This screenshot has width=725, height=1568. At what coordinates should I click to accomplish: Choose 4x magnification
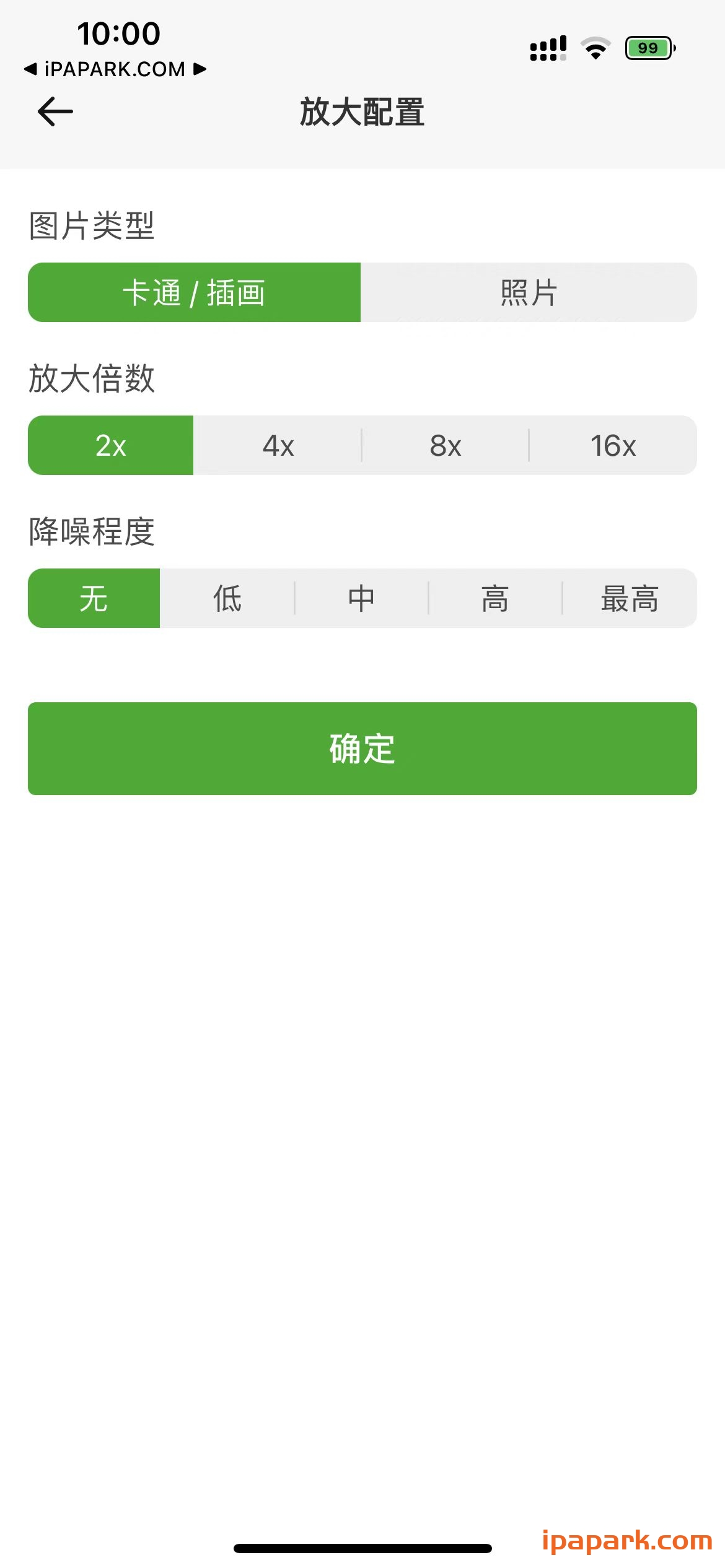pyautogui.click(x=278, y=445)
